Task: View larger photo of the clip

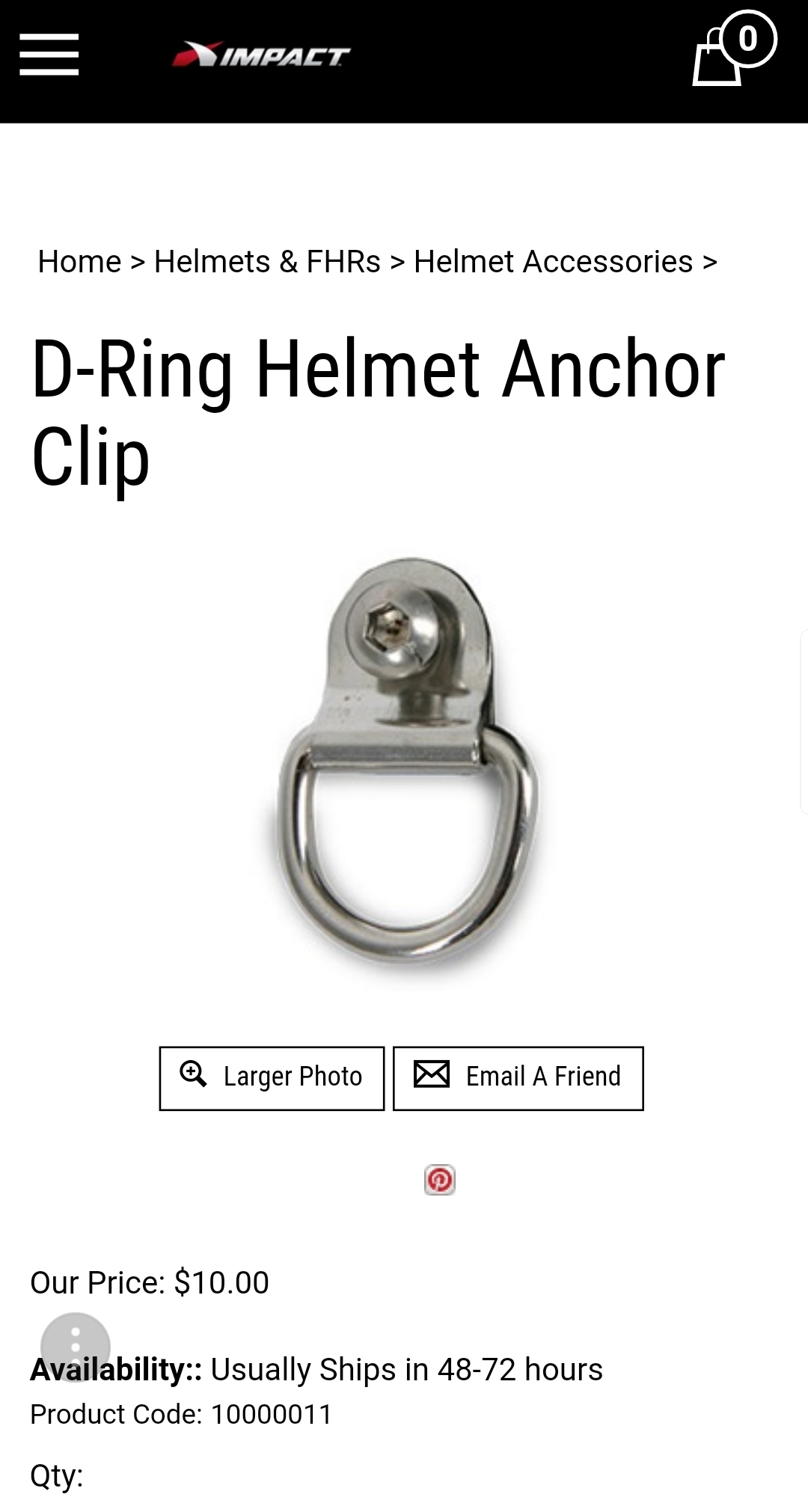Action: (x=272, y=1077)
